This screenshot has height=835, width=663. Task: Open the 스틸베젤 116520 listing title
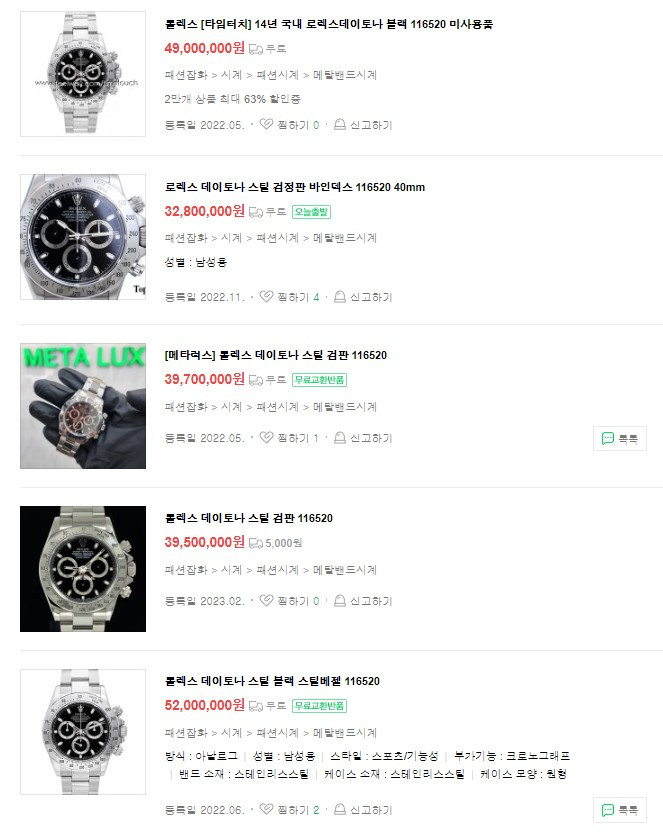tap(272, 681)
